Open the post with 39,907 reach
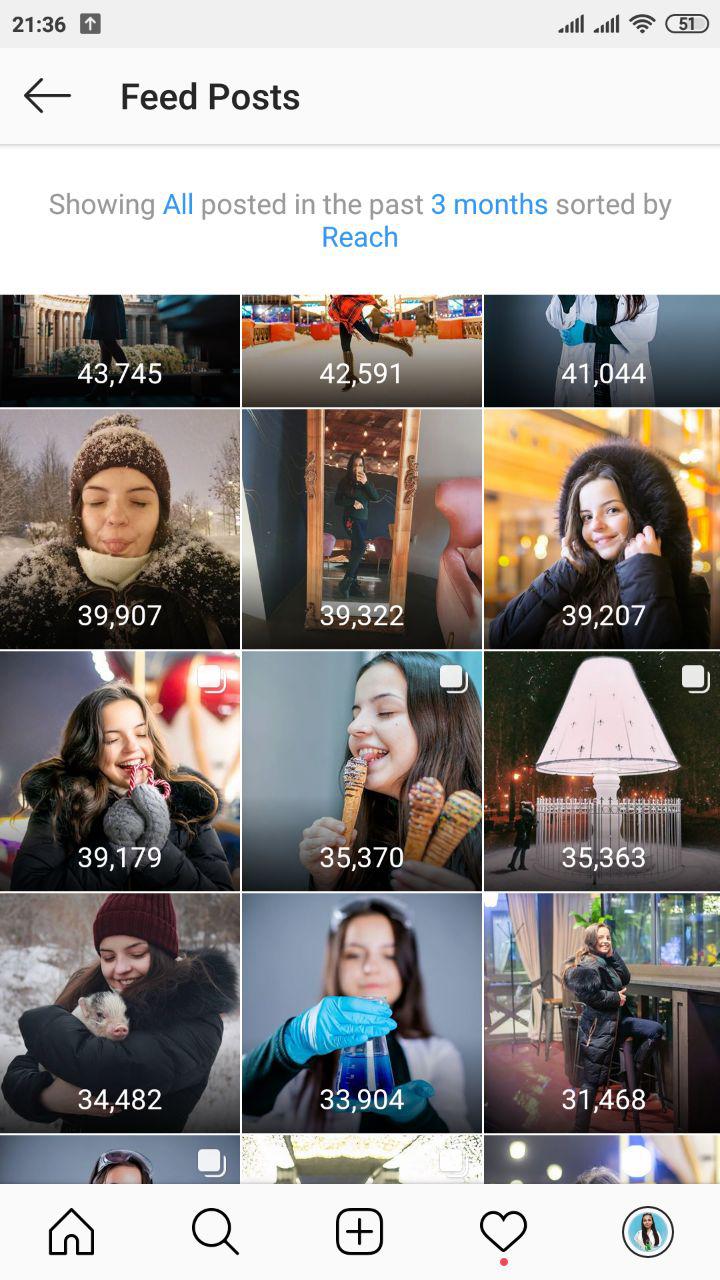This screenshot has height=1280, width=720. 120,529
